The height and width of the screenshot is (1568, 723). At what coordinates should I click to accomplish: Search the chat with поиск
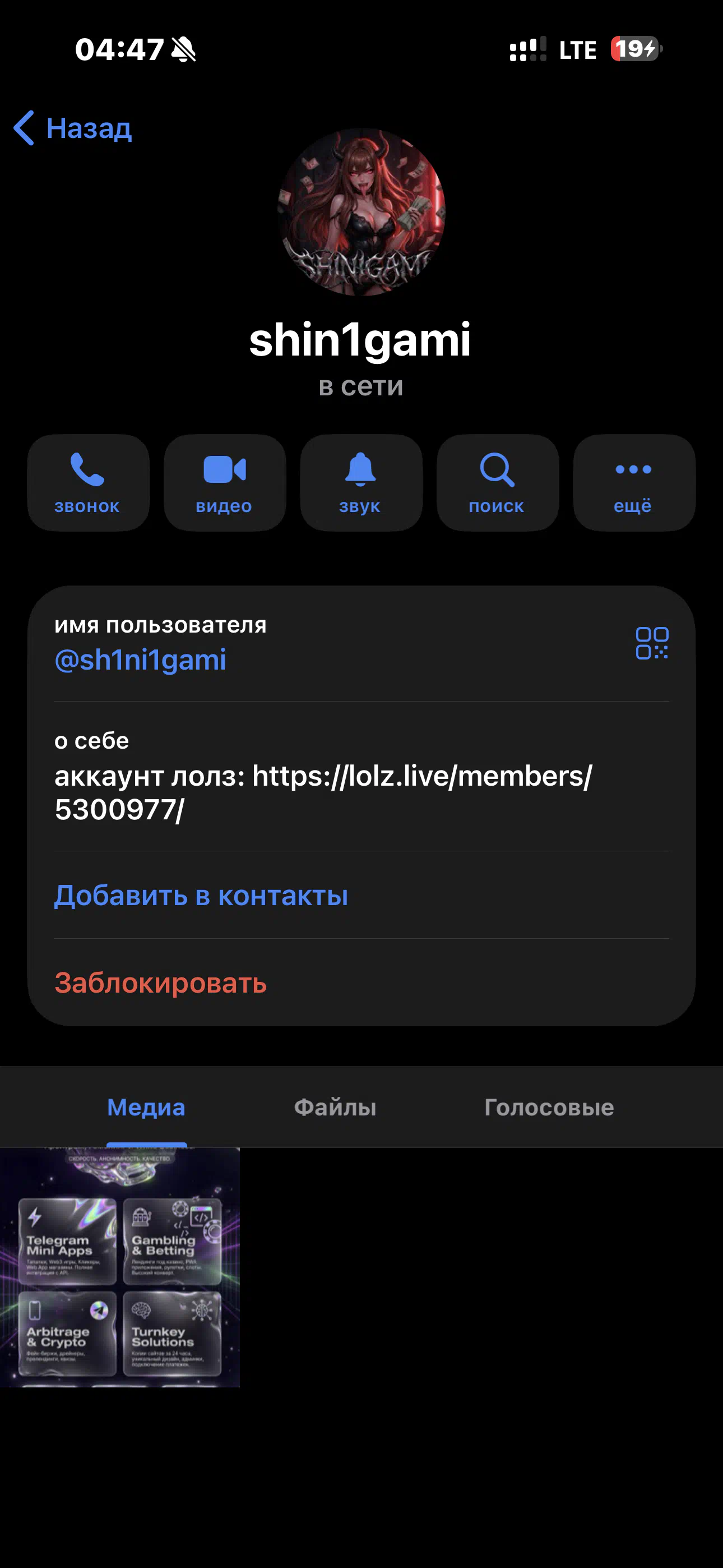click(x=497, y=482)
